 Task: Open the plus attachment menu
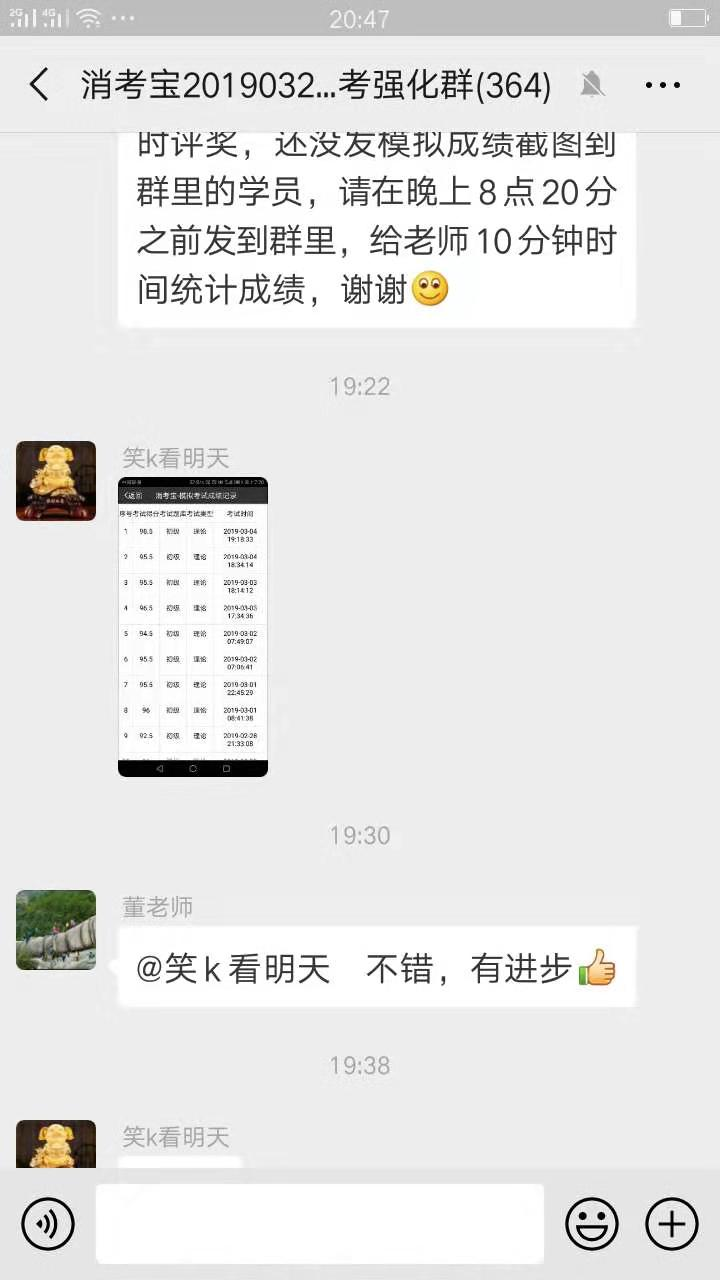(671, 1224)
